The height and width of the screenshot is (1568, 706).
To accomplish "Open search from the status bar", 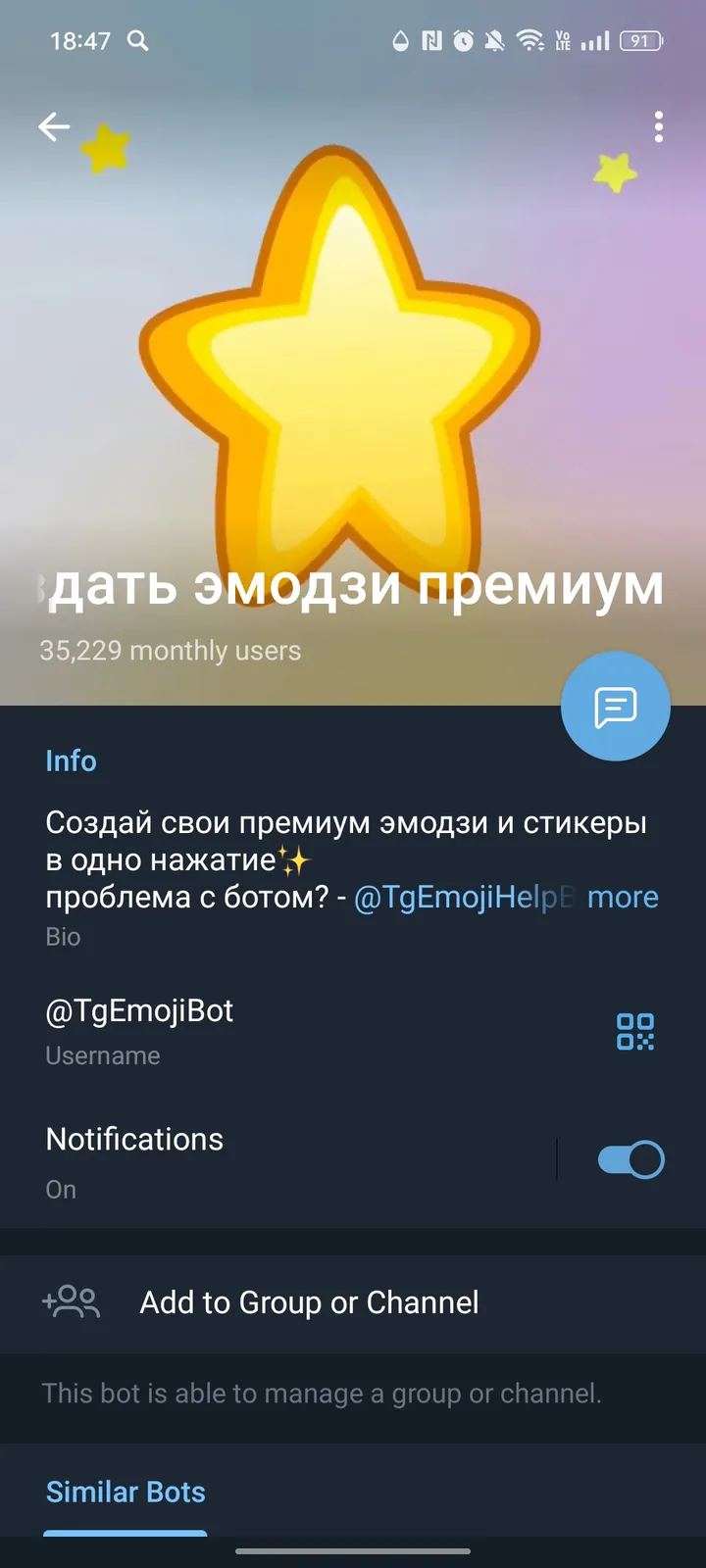I will (x=138, y=42).
